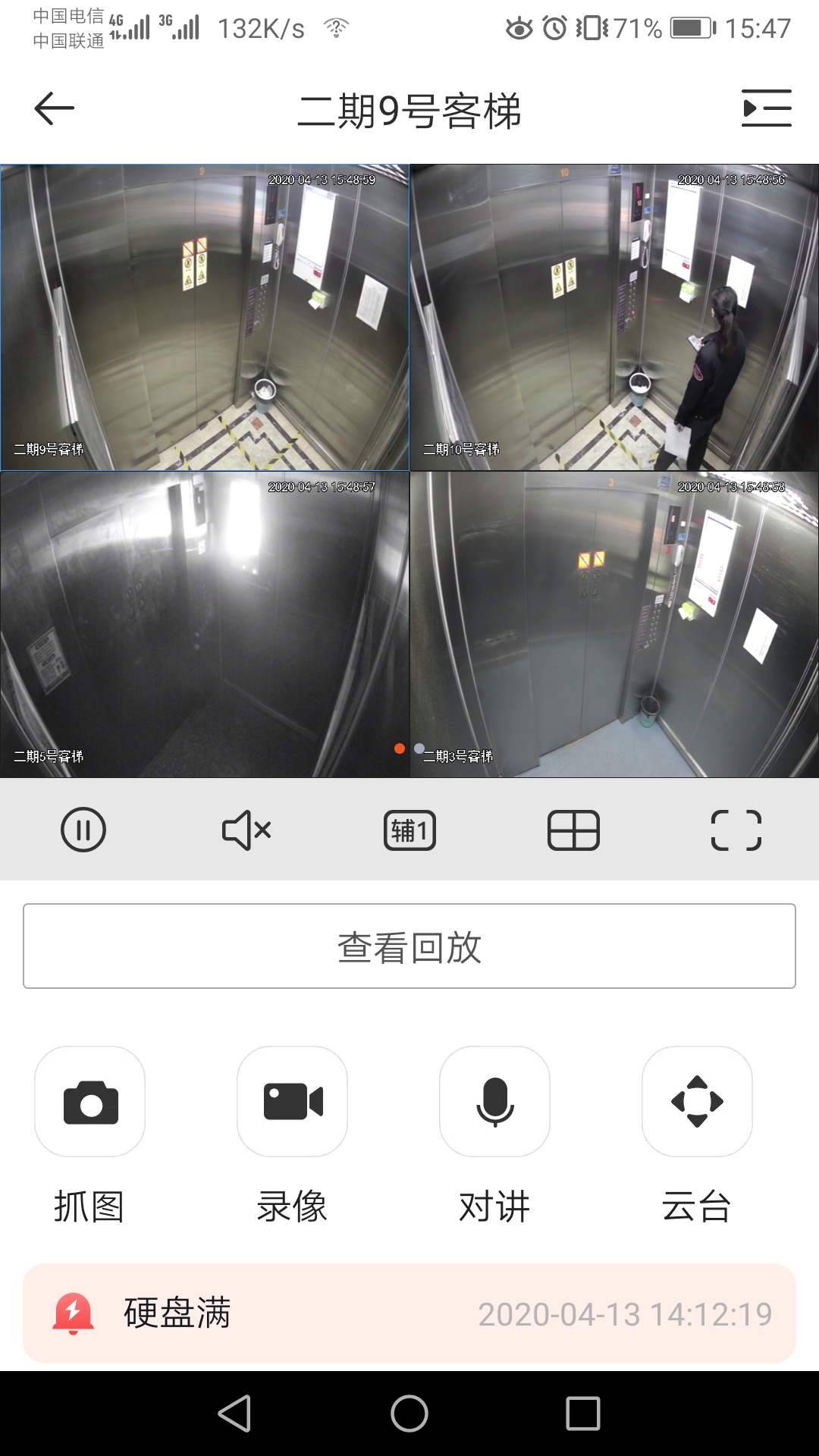
Task: Select the 二期10号客梯 camera feed
Action: (x=614, y=317)
